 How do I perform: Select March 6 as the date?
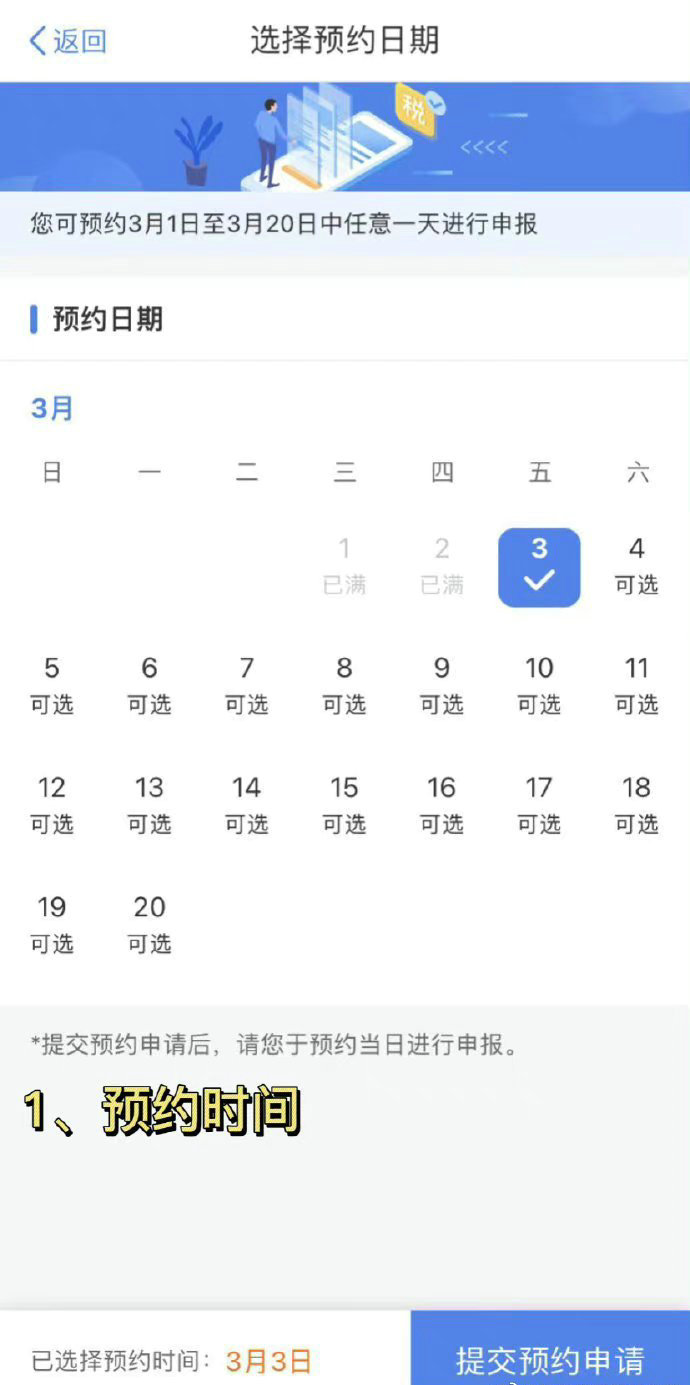pyautogui.click(x=149, y=686)
